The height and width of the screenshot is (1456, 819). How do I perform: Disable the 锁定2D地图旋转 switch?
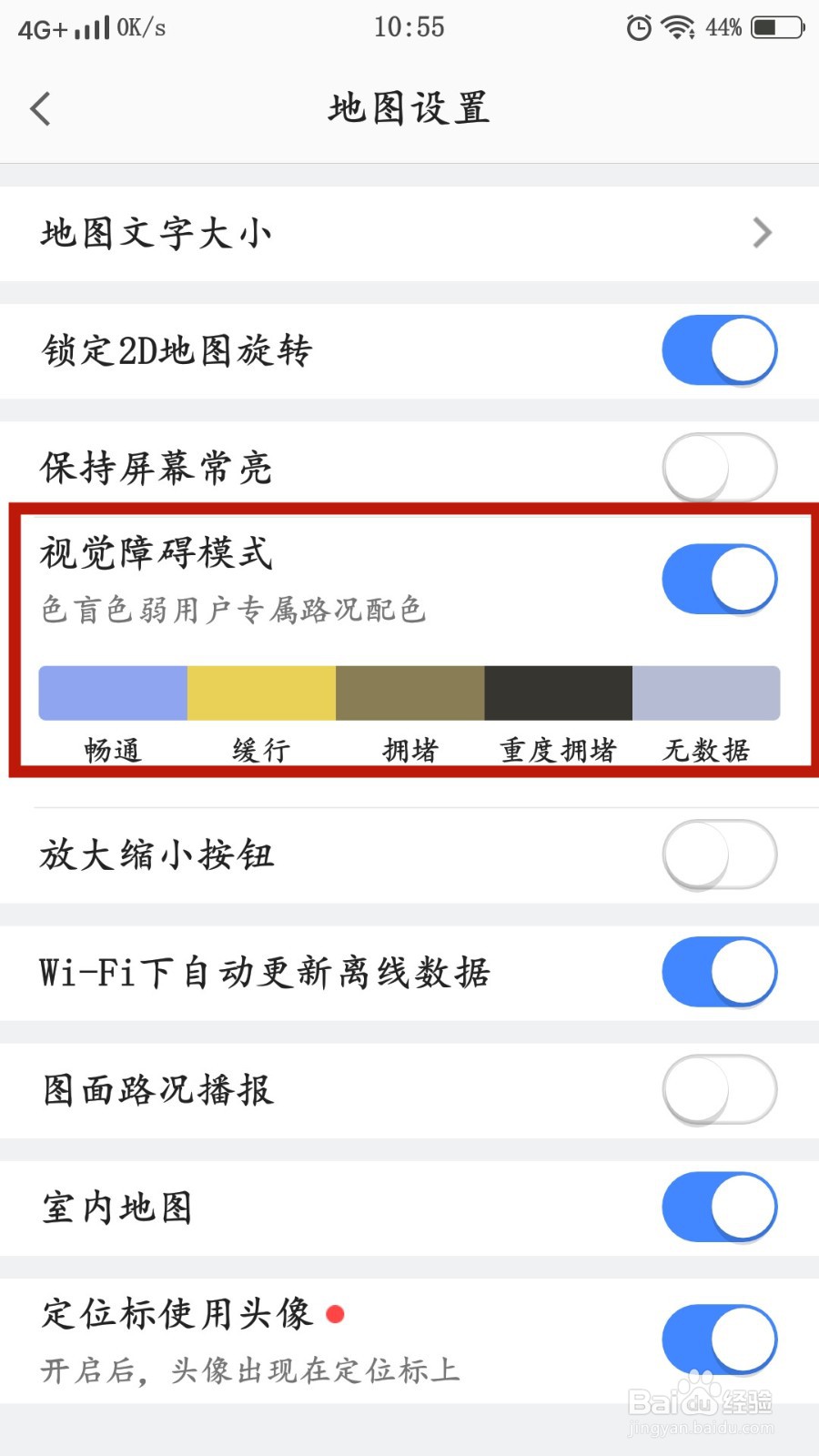coord(719,349)
